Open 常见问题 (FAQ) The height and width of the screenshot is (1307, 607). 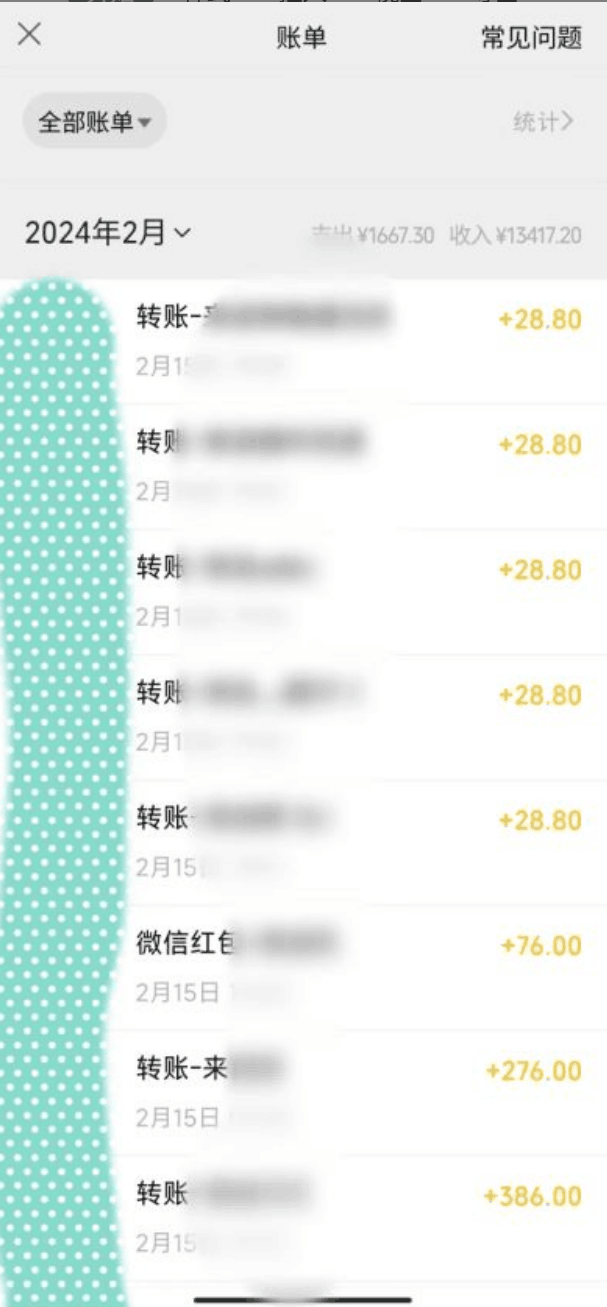point(531,38)
